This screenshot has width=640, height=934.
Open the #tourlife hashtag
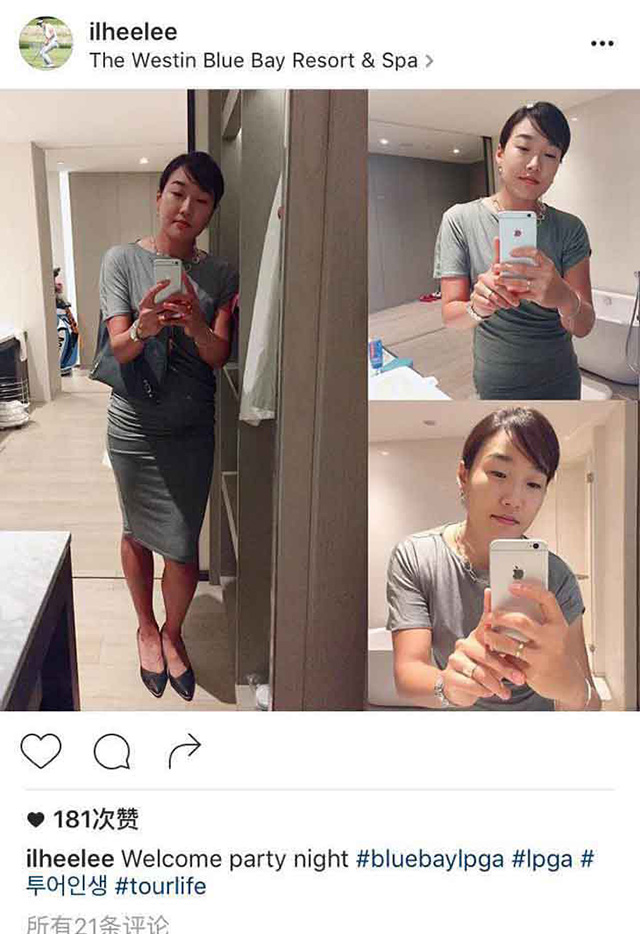(160, 886)
